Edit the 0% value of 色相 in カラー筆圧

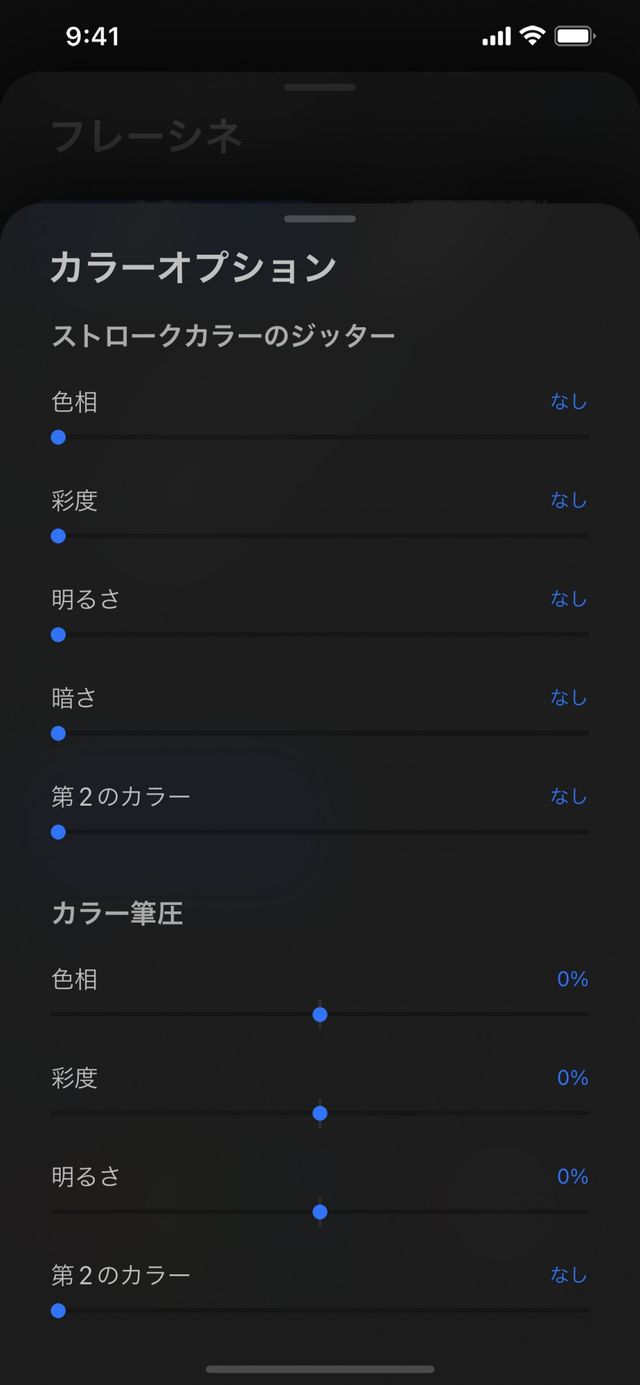pyautogui.click(x=572, y=979)
